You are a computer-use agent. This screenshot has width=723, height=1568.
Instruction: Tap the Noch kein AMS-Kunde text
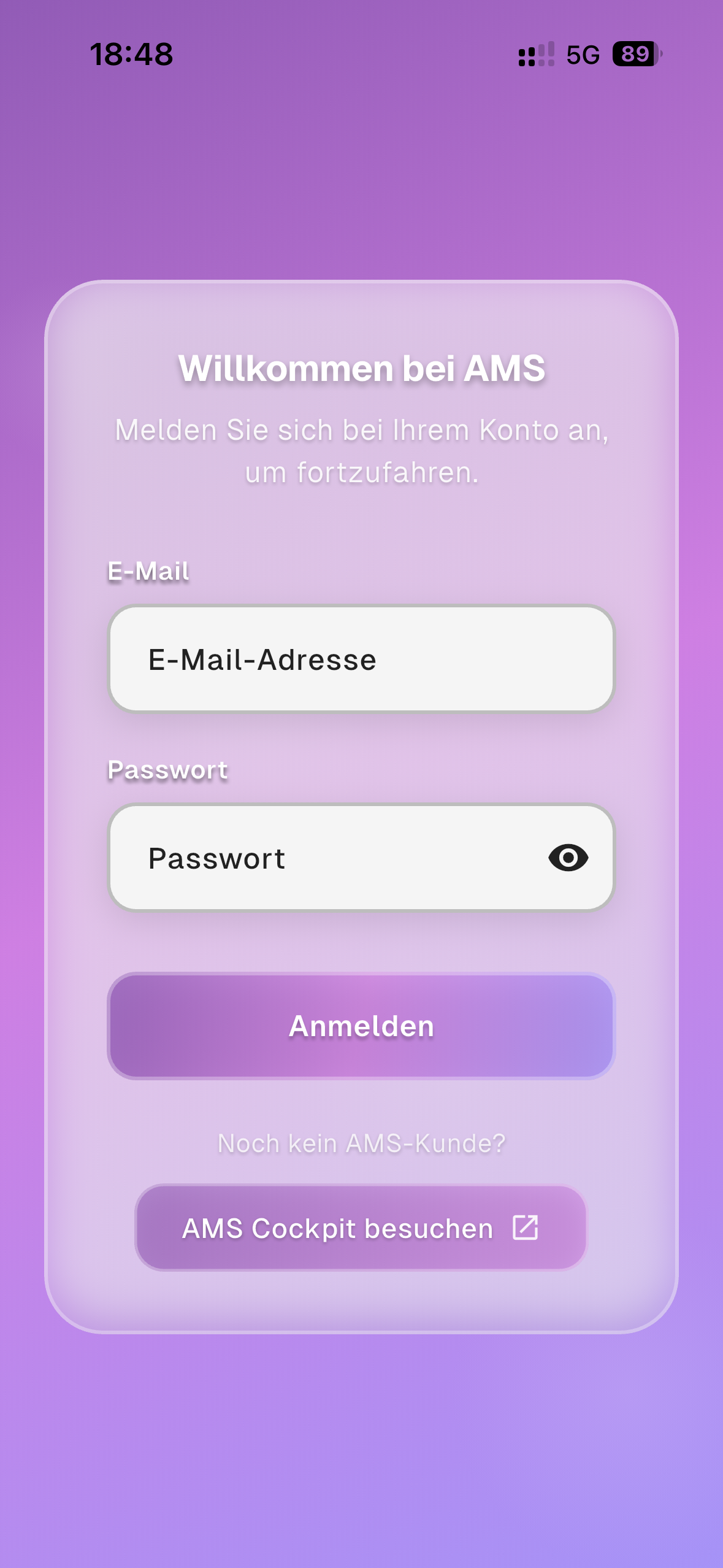click(361, 1142)
